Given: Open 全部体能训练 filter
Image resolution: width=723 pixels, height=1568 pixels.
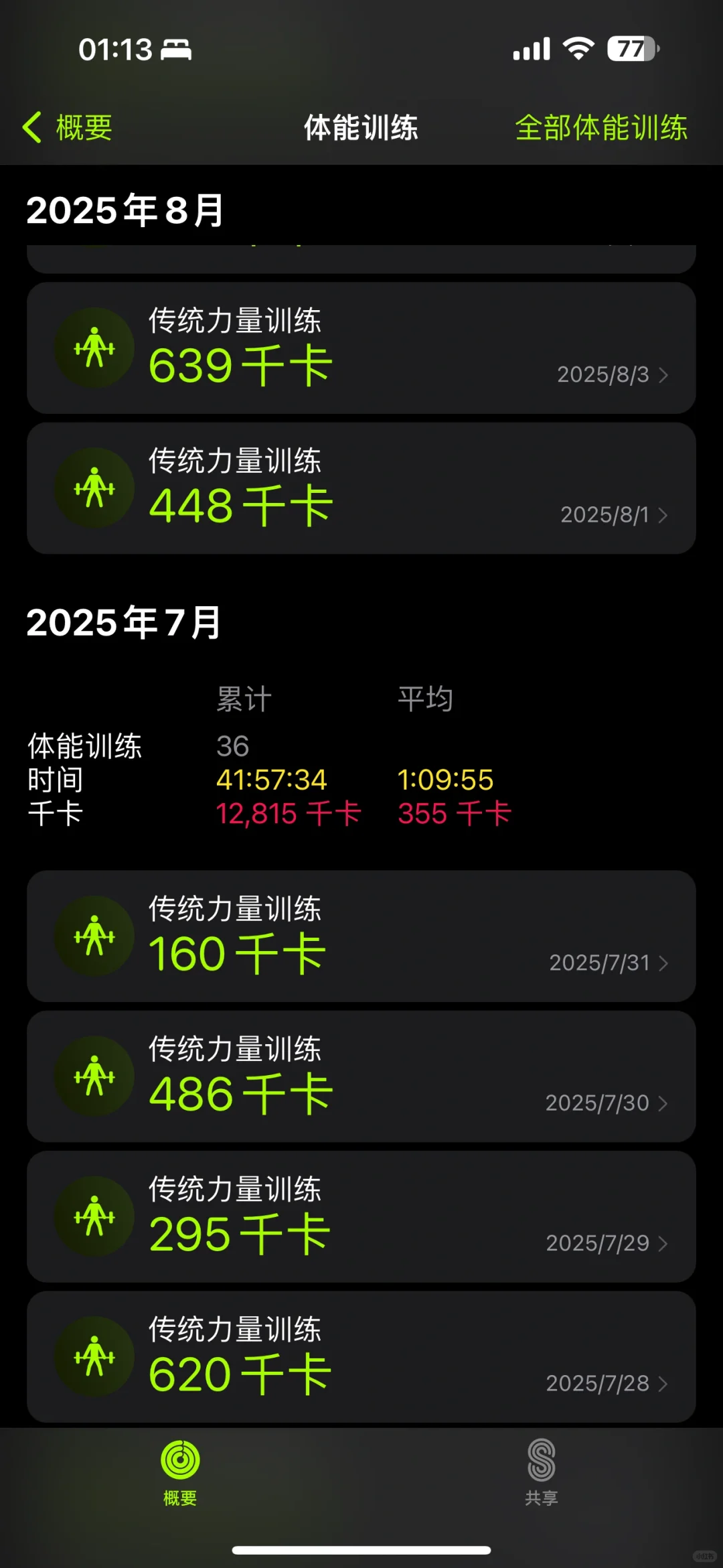Looking at the screenshot, I should tap(600, 127).
